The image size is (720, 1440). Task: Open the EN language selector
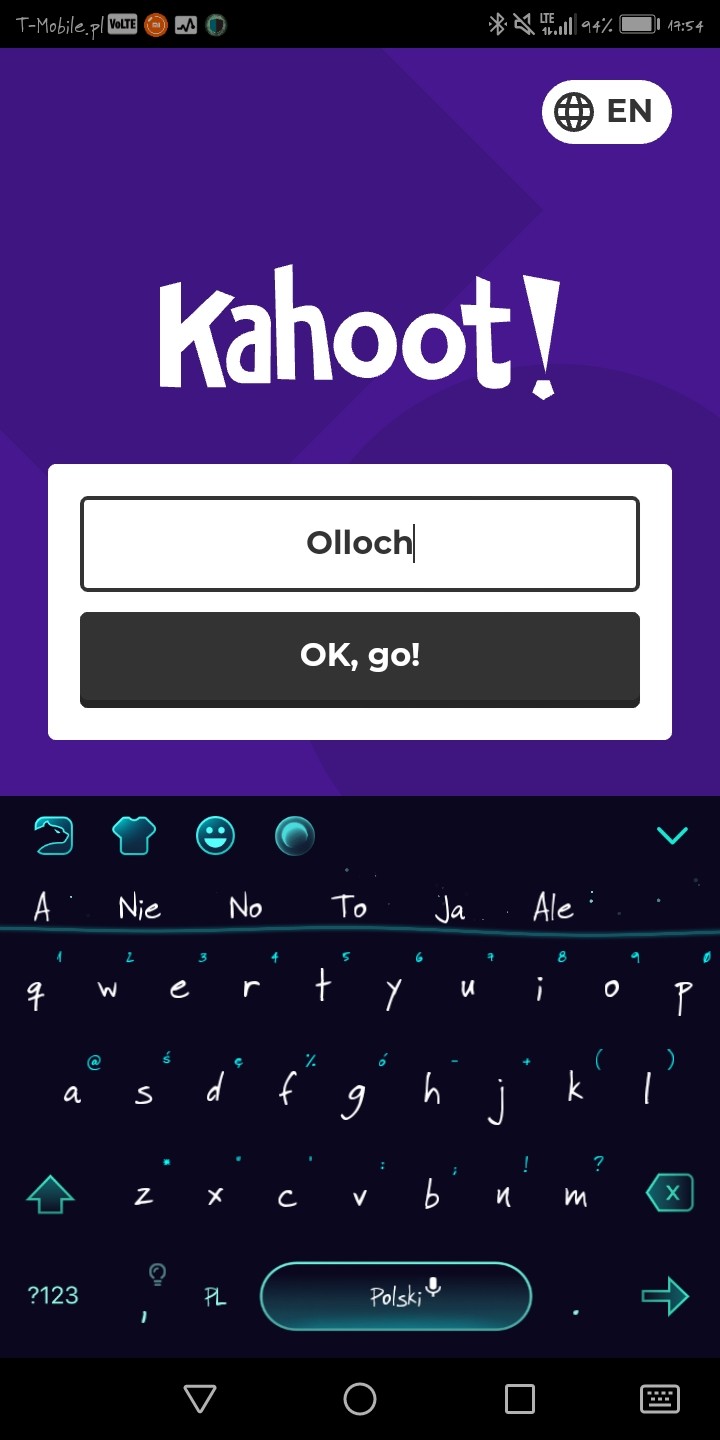607,112
